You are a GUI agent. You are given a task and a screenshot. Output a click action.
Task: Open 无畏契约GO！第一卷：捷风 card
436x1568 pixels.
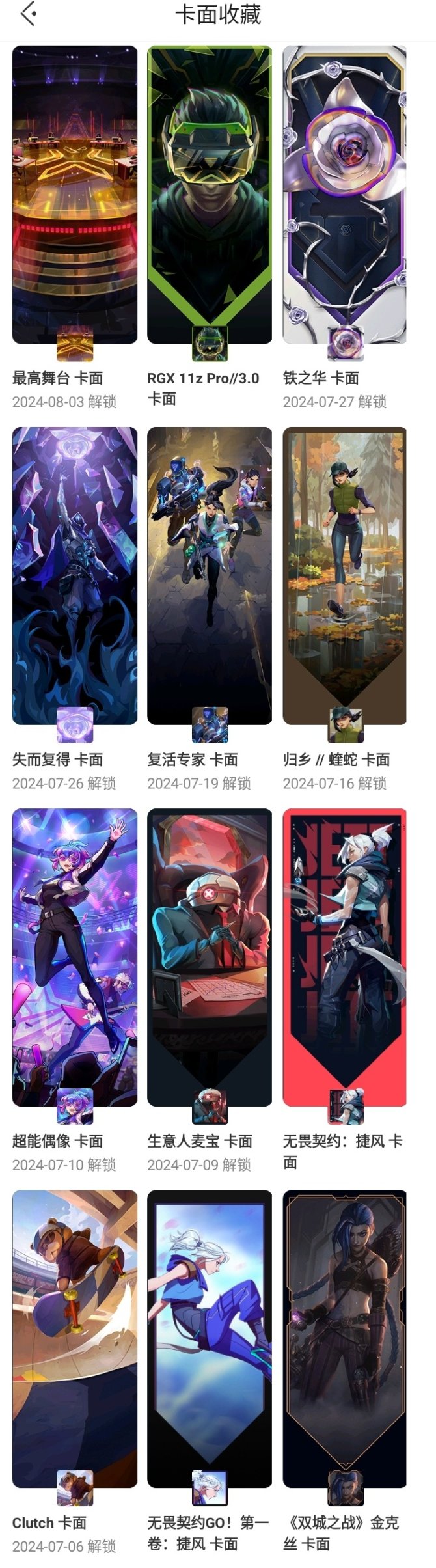click(210, 1338)
